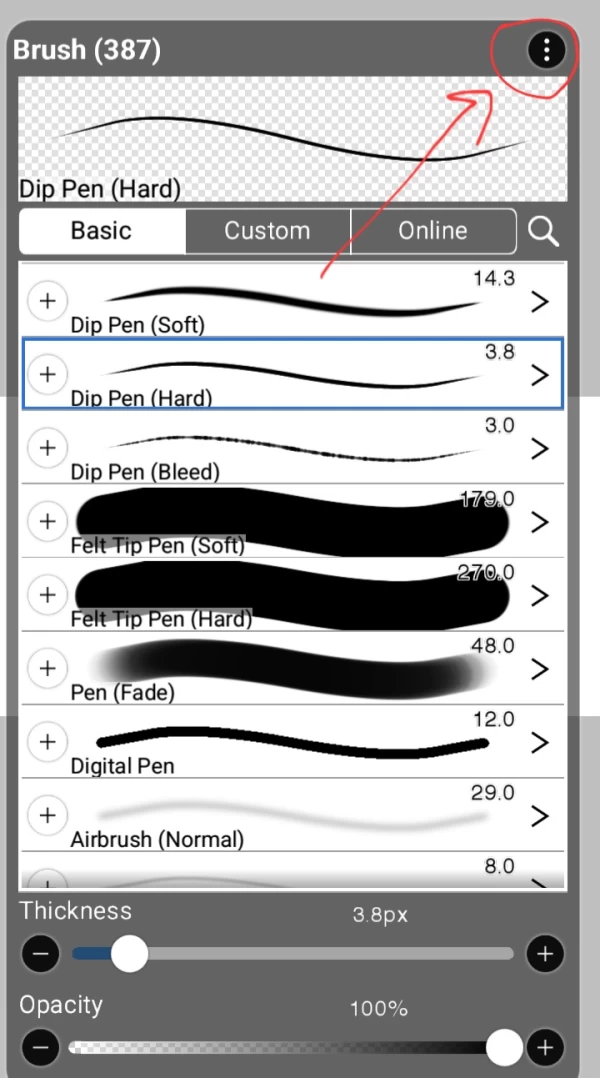Viewport: 600px width, 1078px height.
Task: Add Felt Tip Pen (Hard) with plus button
Action: click(47, 595)
